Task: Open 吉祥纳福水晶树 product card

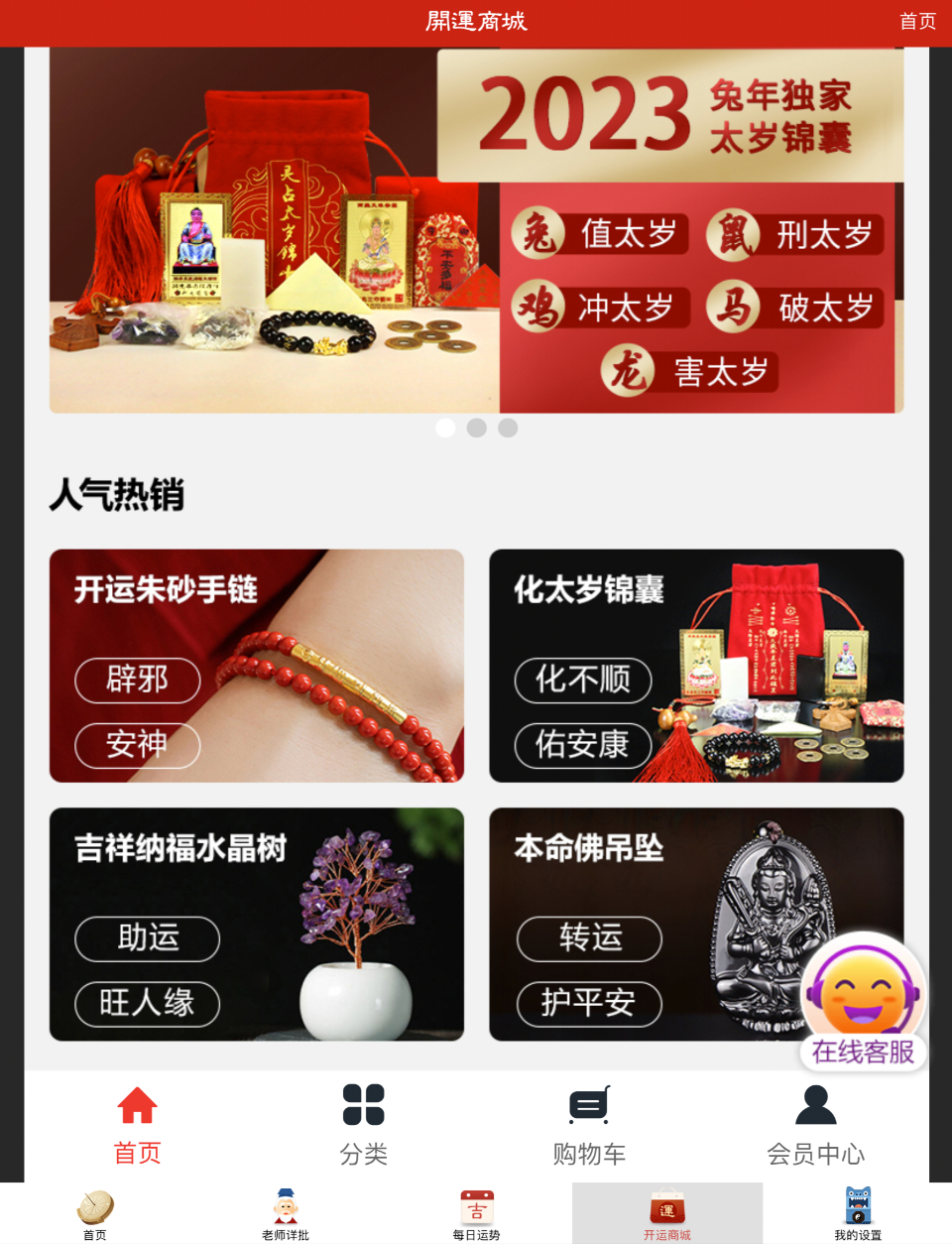Action: [257, 924]
